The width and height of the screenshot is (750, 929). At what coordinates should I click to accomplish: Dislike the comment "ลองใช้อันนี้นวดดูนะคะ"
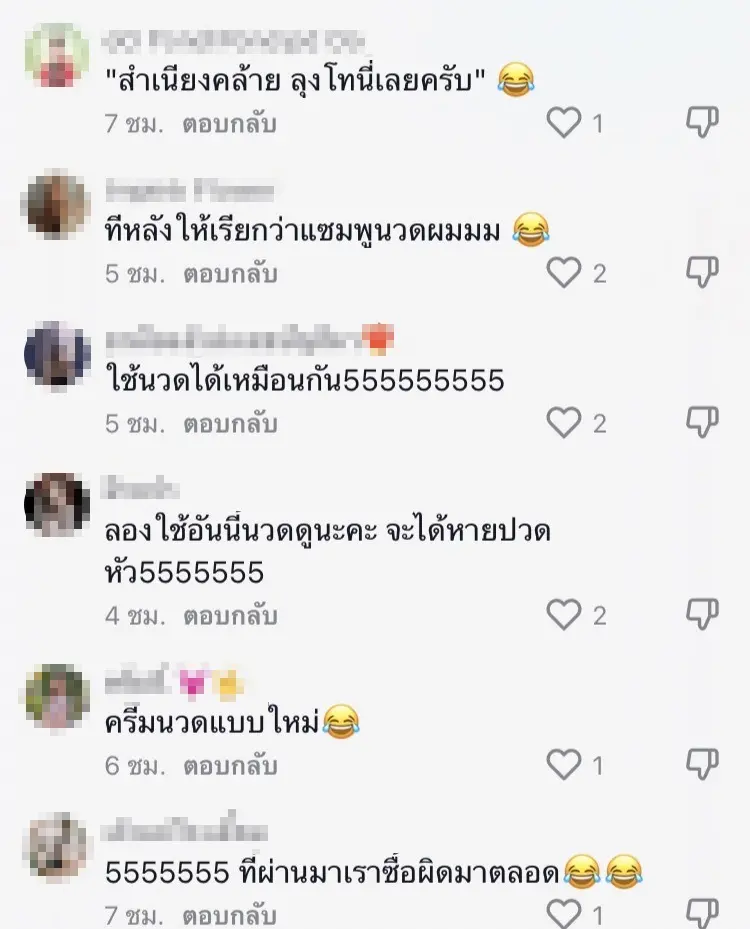pos(703,614)
